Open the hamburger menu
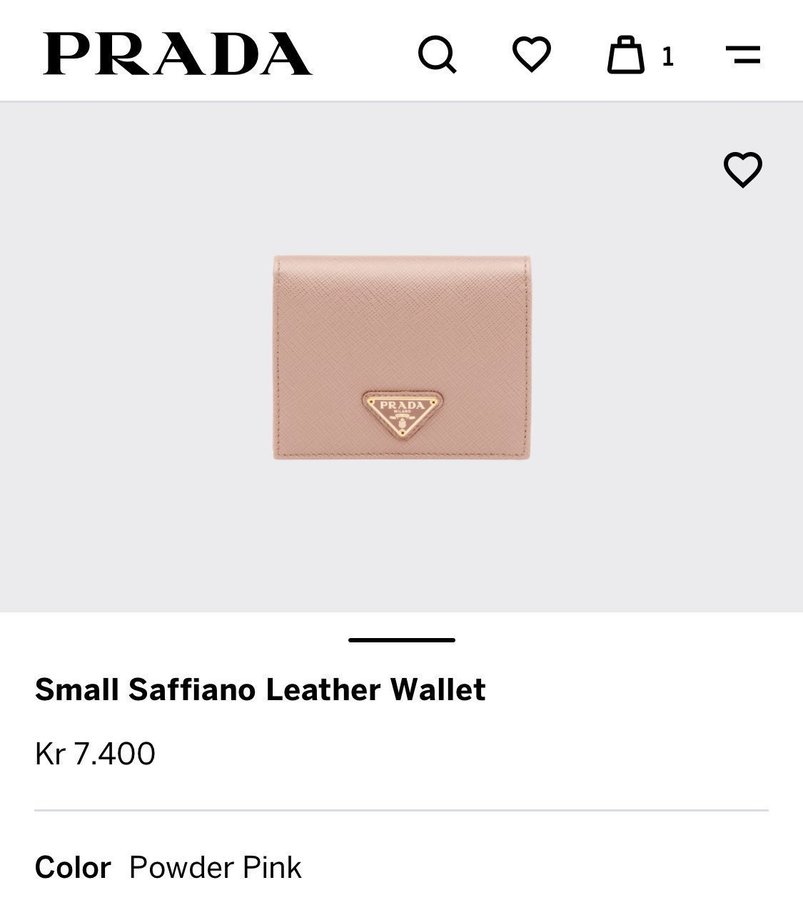The height and width of the screenshot is (900, 803). point(742,55)
